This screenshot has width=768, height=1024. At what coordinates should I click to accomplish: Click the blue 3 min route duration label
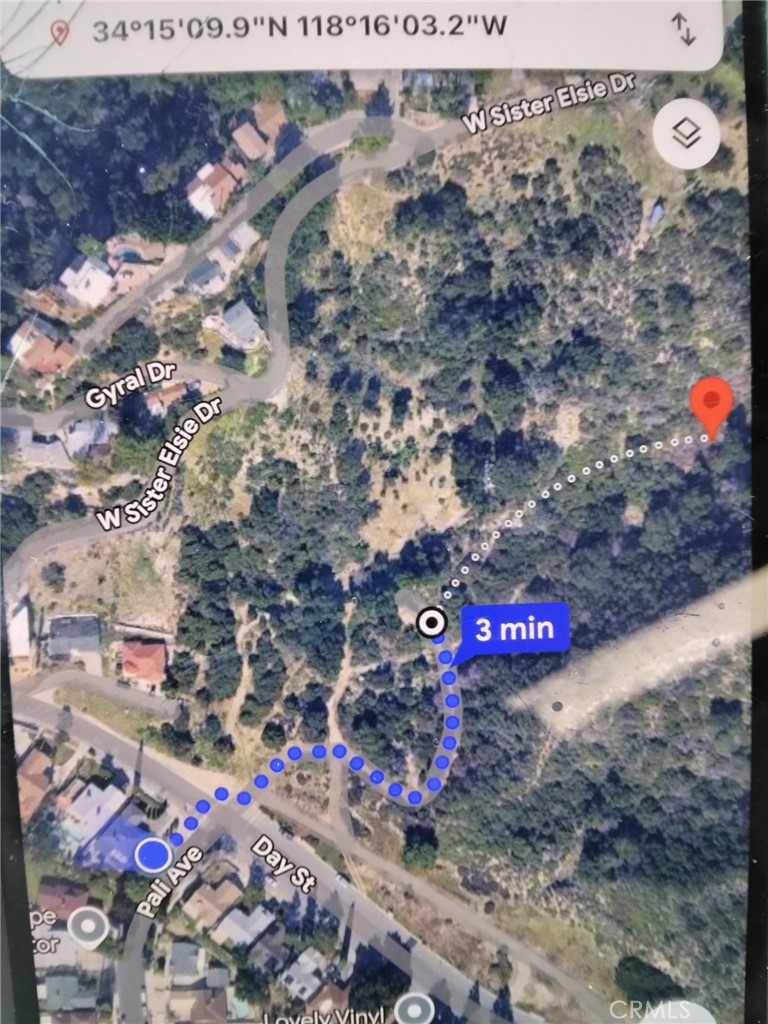click(515, 628)
